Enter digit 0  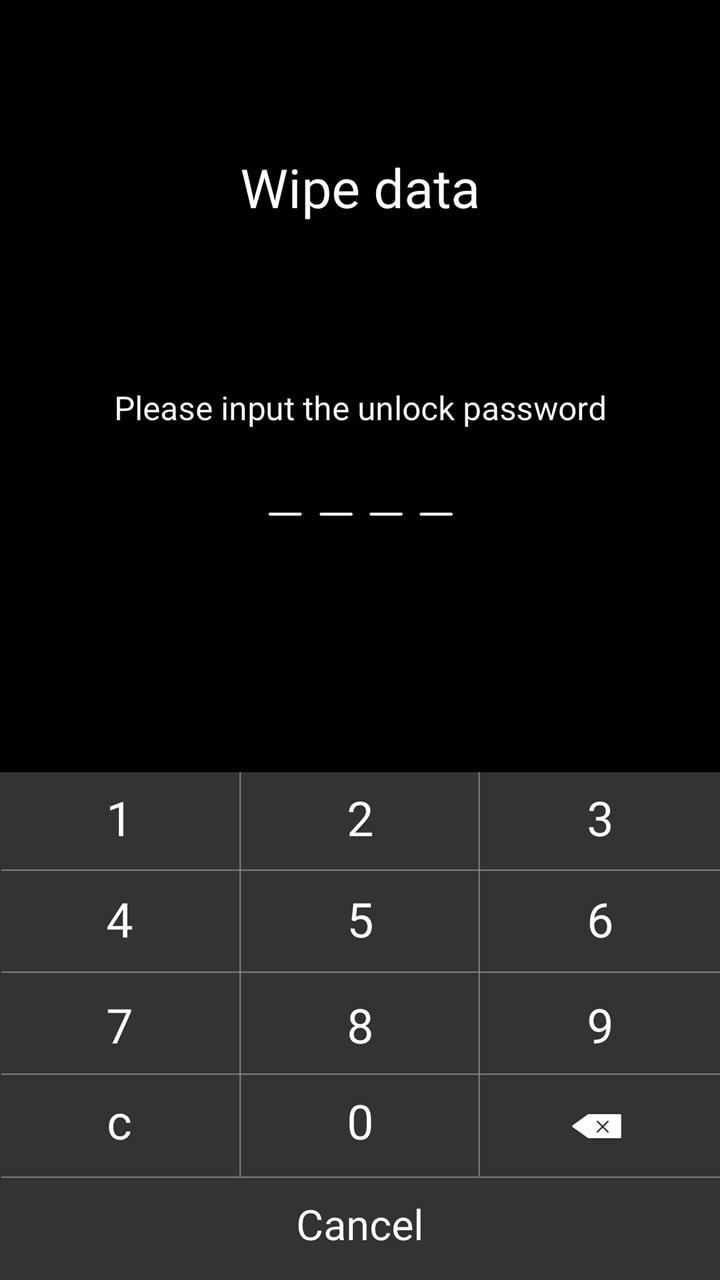click(x=360, y=1126)
